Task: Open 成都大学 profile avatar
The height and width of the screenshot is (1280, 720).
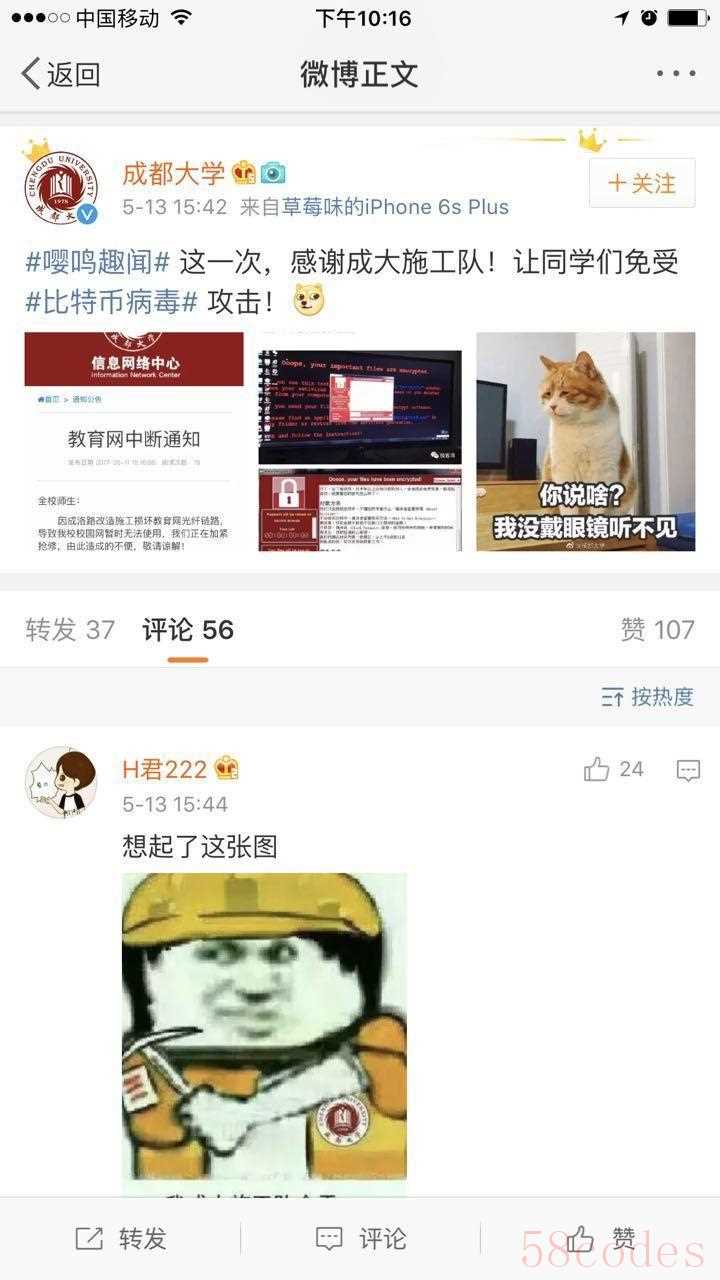Action: [x=61, y=187]
